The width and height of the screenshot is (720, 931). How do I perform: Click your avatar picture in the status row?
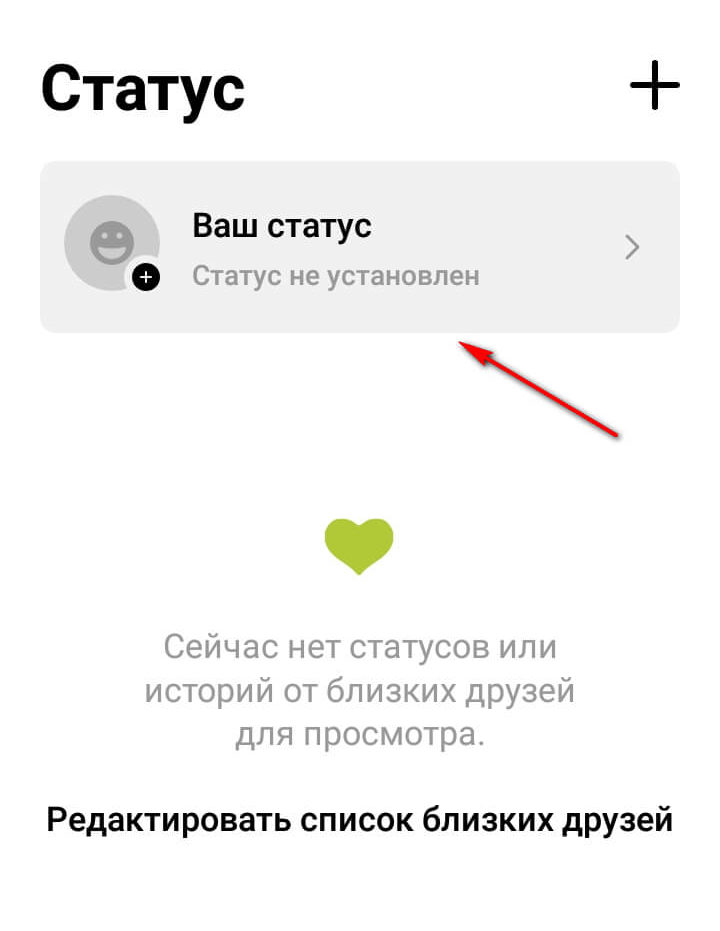tap(113, 242)
